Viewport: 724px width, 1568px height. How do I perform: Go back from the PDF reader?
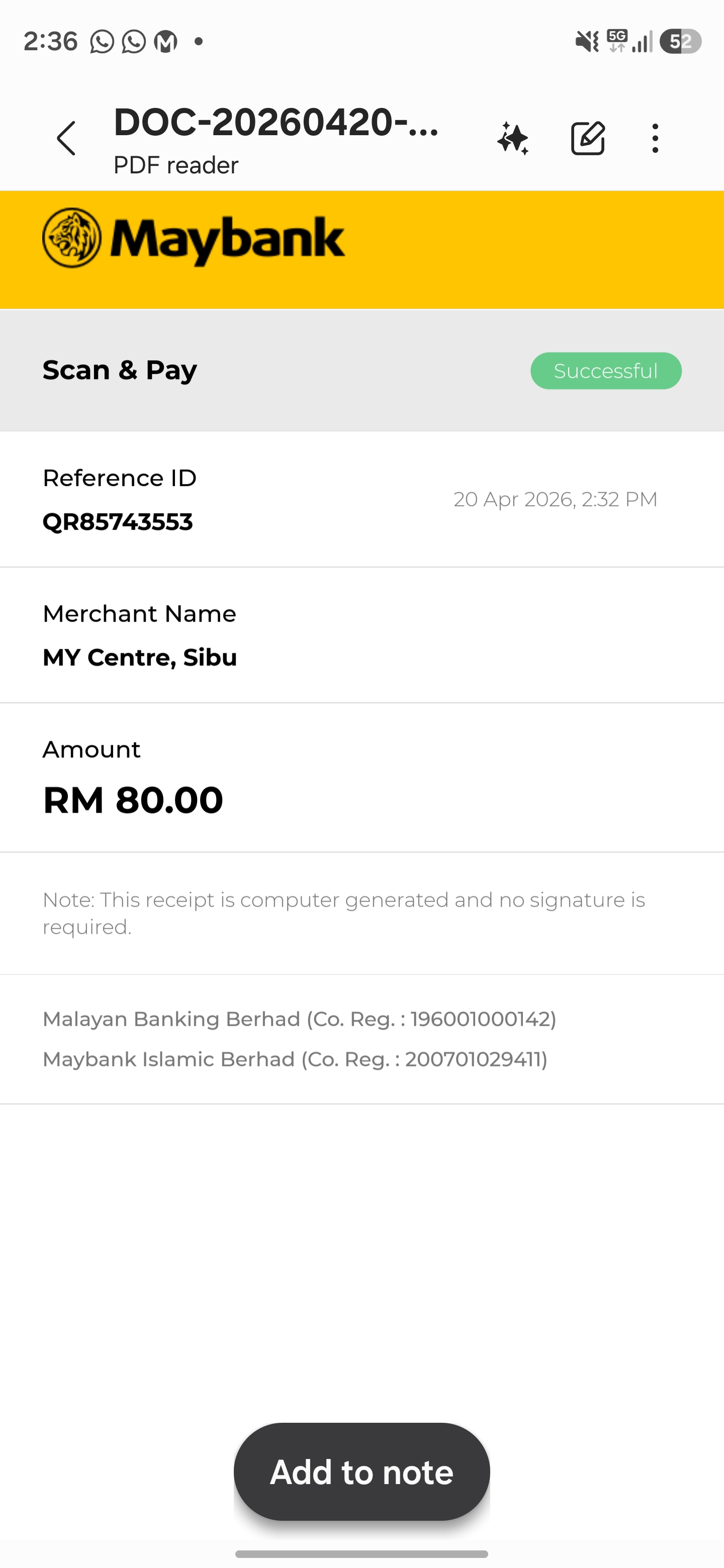[66, 138]
